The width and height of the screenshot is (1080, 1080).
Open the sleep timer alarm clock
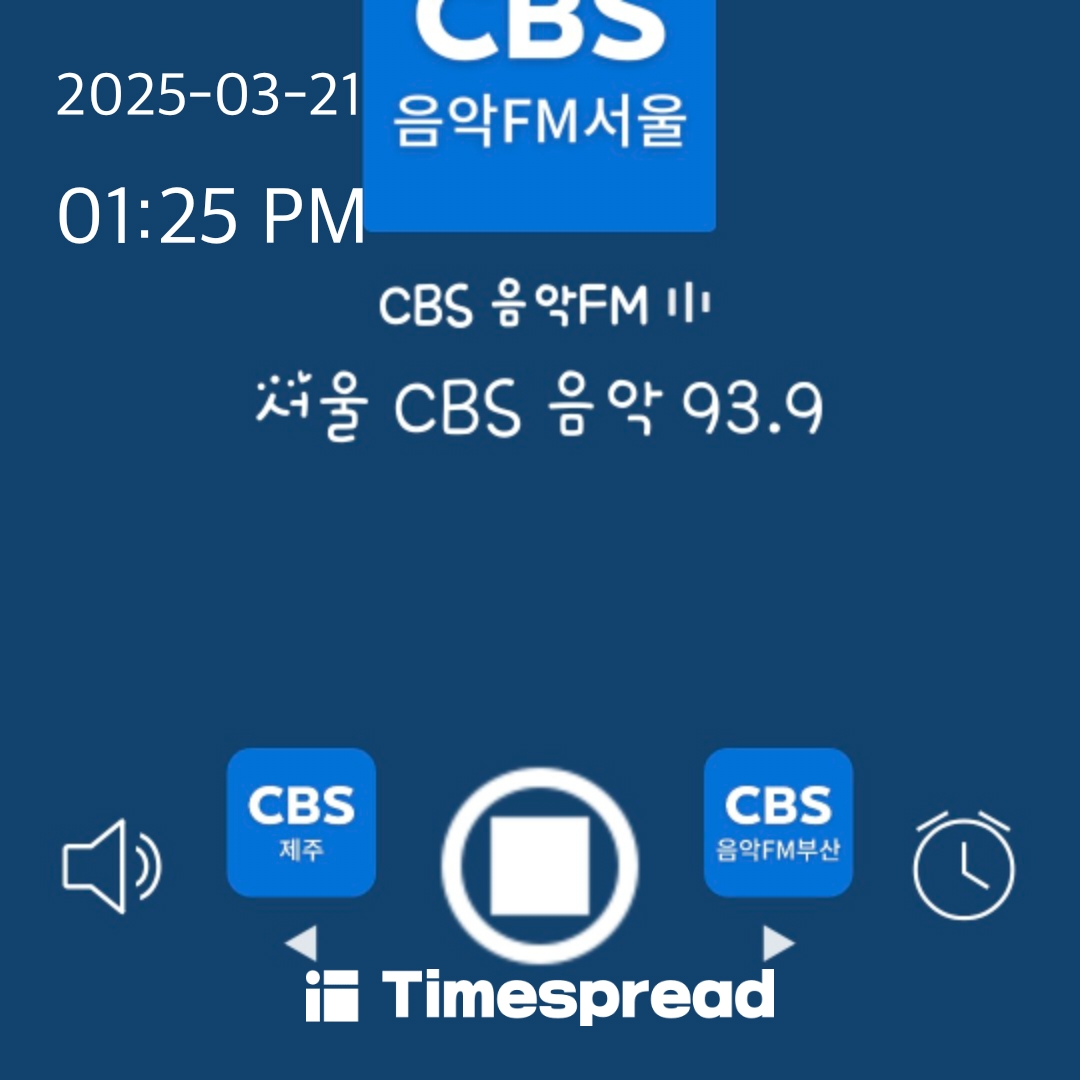[x=963, y=866]
